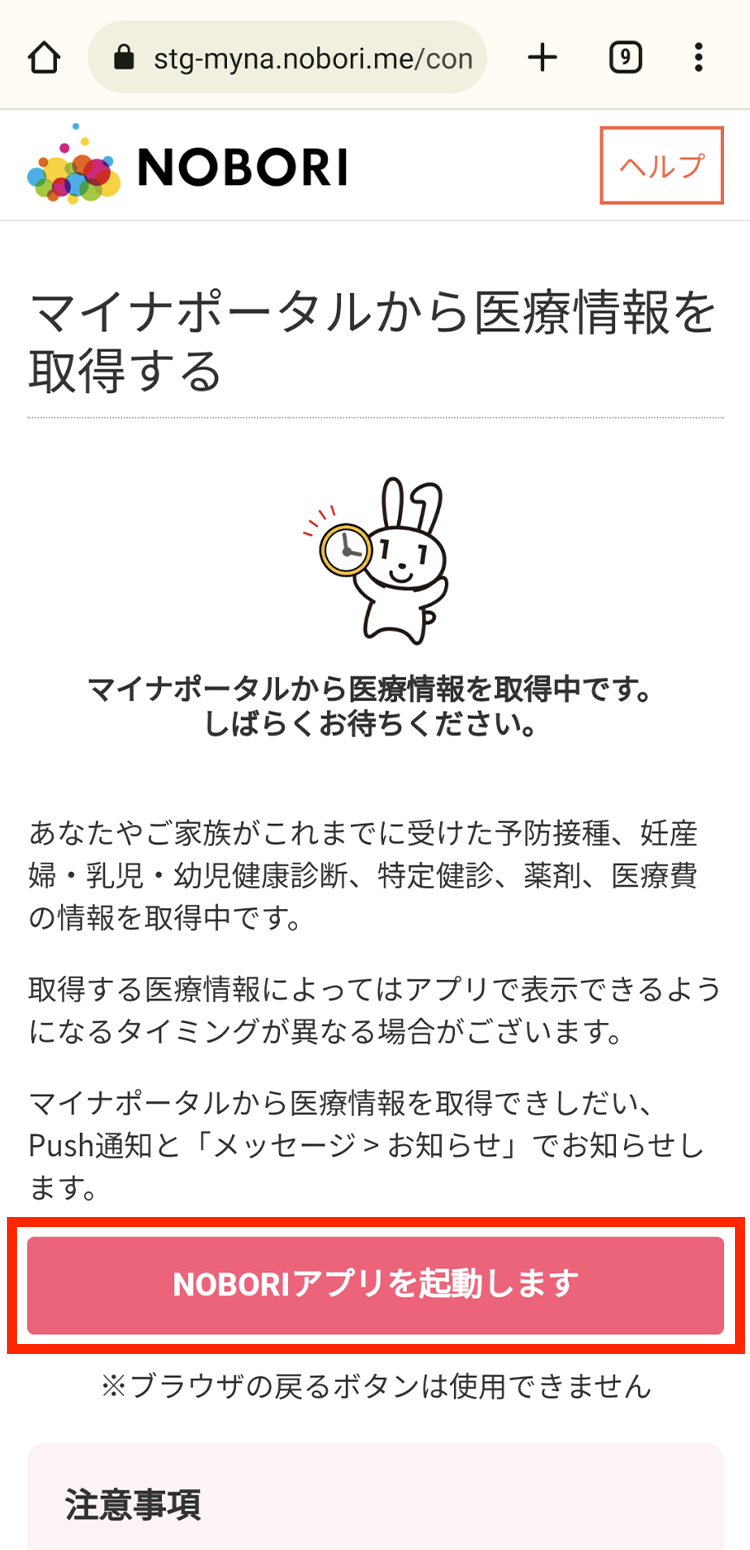This screenshot has height=1550, width=750.
Task: Go to the browser home page
Action: (44, 57)
